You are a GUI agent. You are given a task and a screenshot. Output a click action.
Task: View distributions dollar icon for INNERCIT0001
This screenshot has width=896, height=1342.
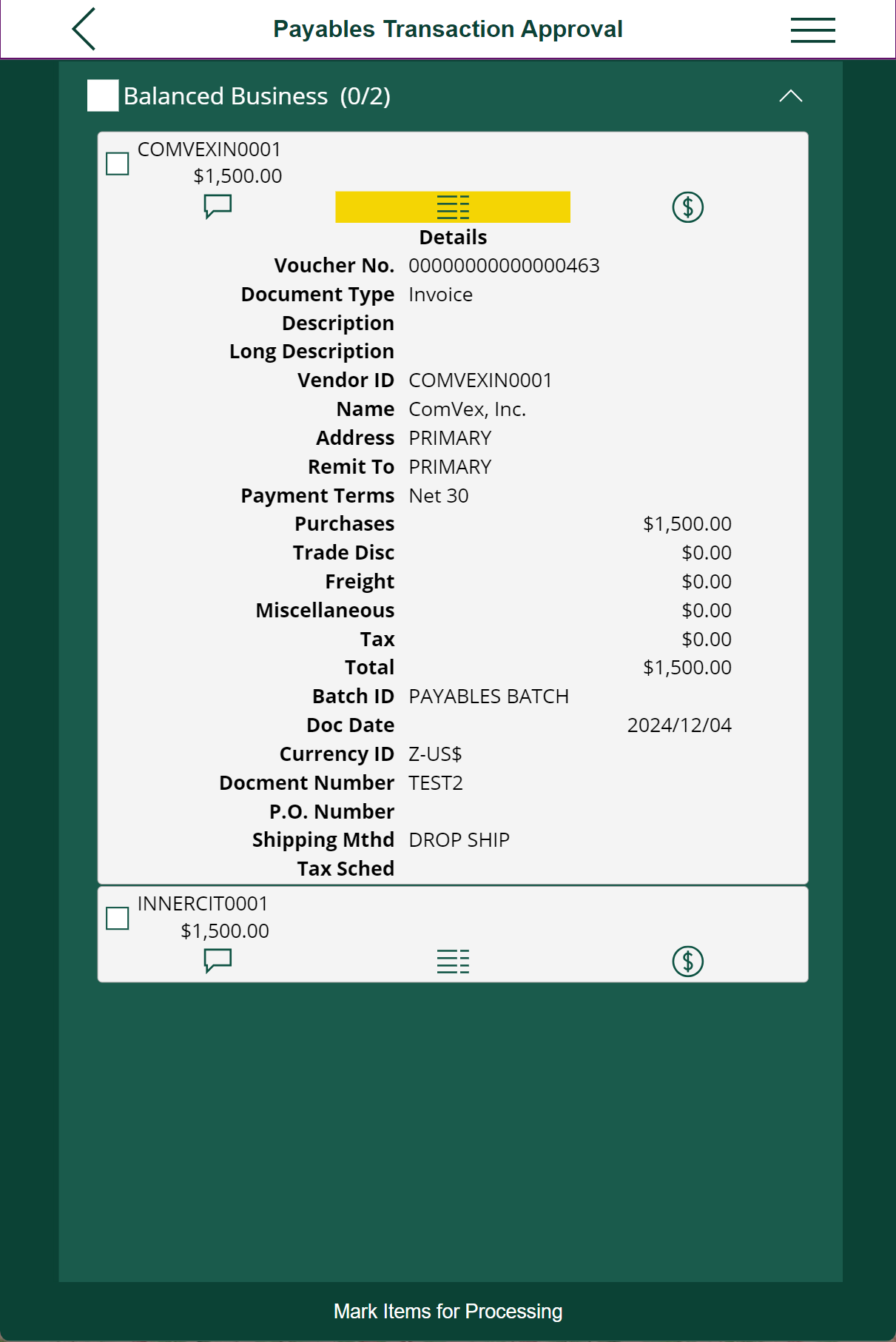(687, 962)
